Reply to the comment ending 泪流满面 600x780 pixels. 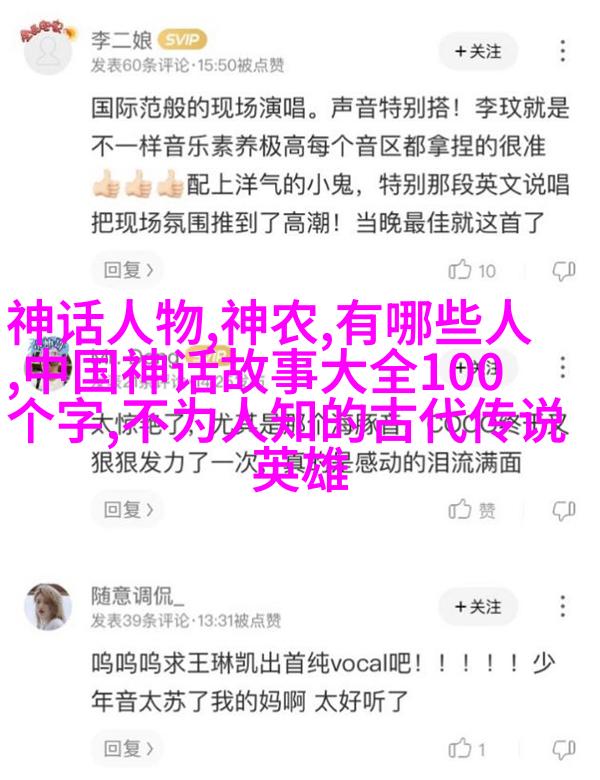click(127, 509)
